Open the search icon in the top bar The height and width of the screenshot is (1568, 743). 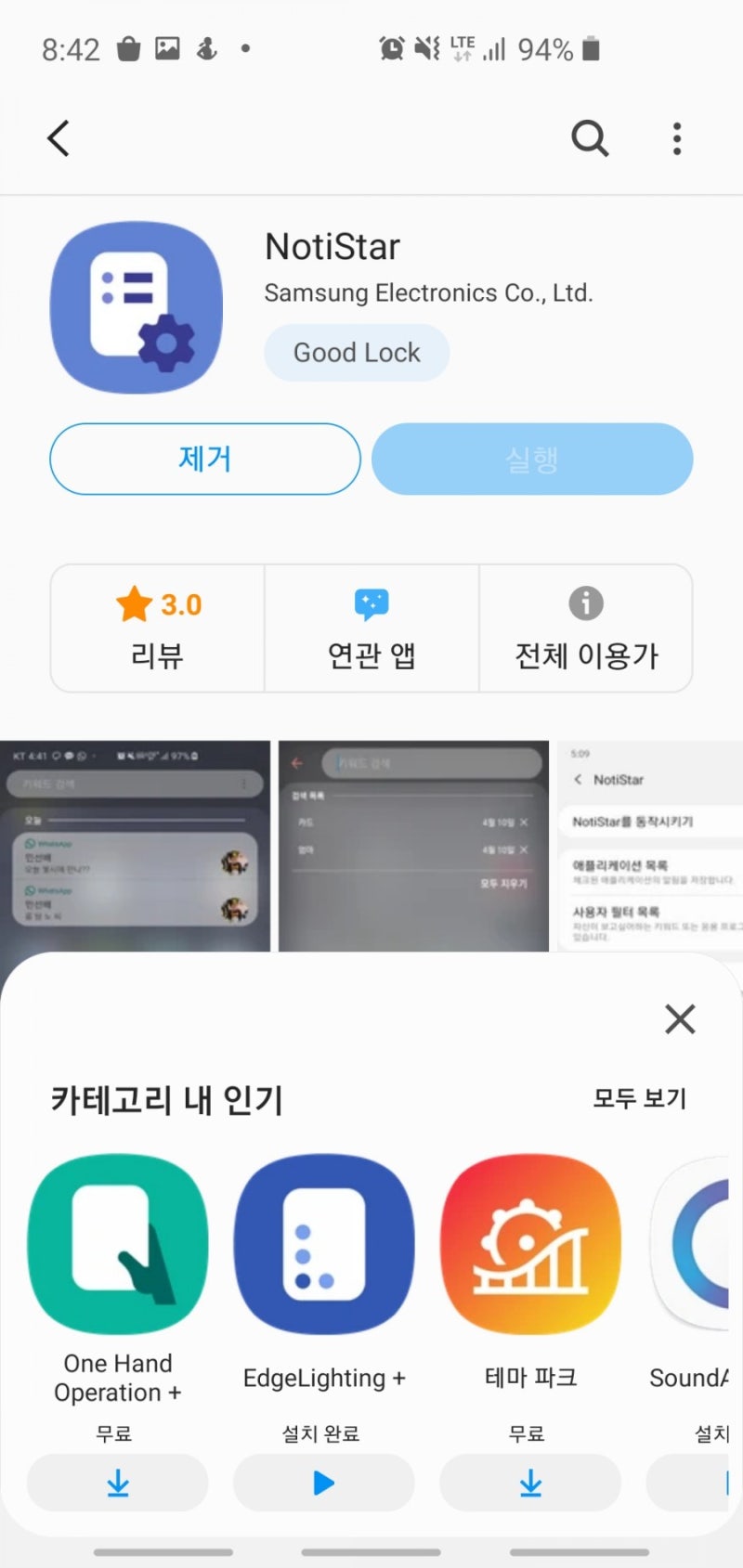pyautogui.click(x=591, y=138)
